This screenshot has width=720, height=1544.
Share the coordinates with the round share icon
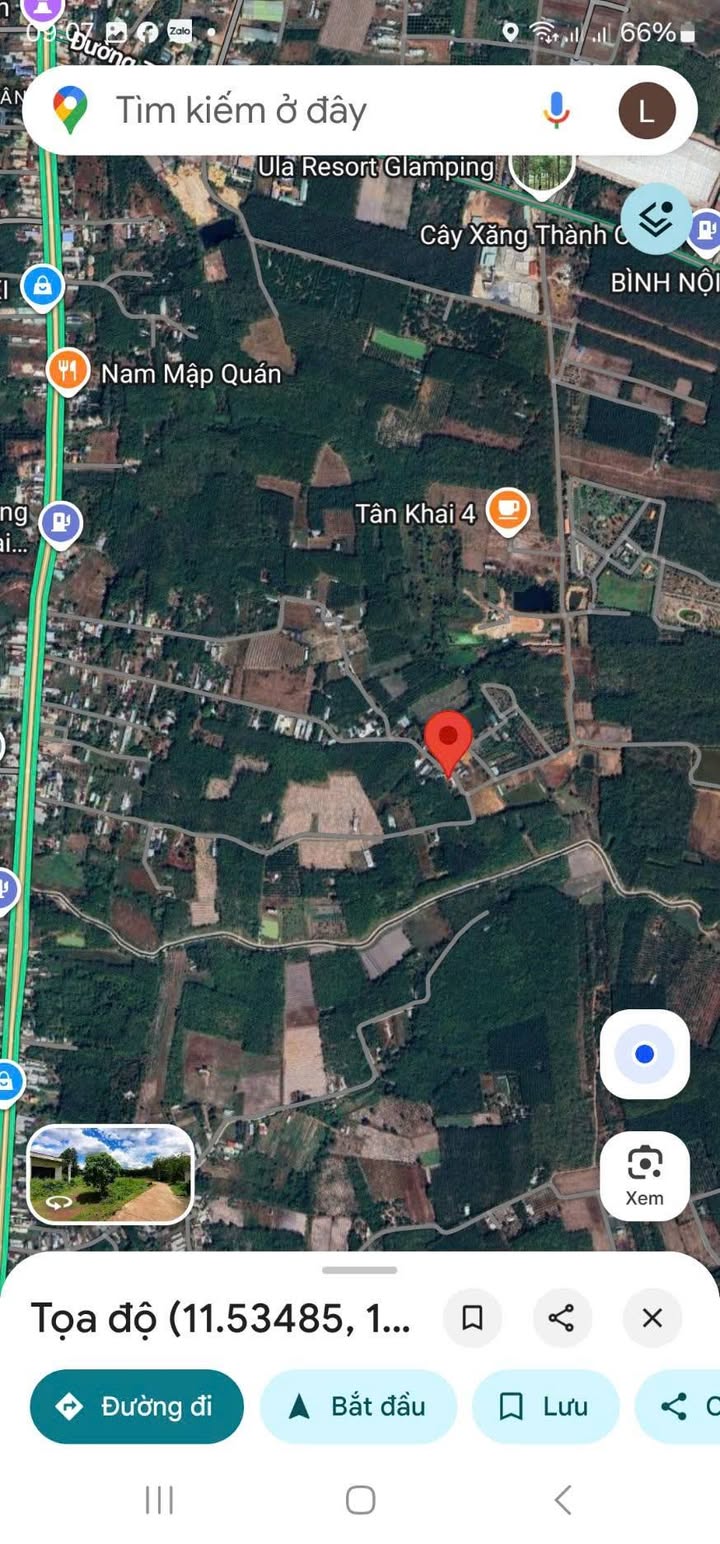pyautogui.click(x=562, y=1318)
